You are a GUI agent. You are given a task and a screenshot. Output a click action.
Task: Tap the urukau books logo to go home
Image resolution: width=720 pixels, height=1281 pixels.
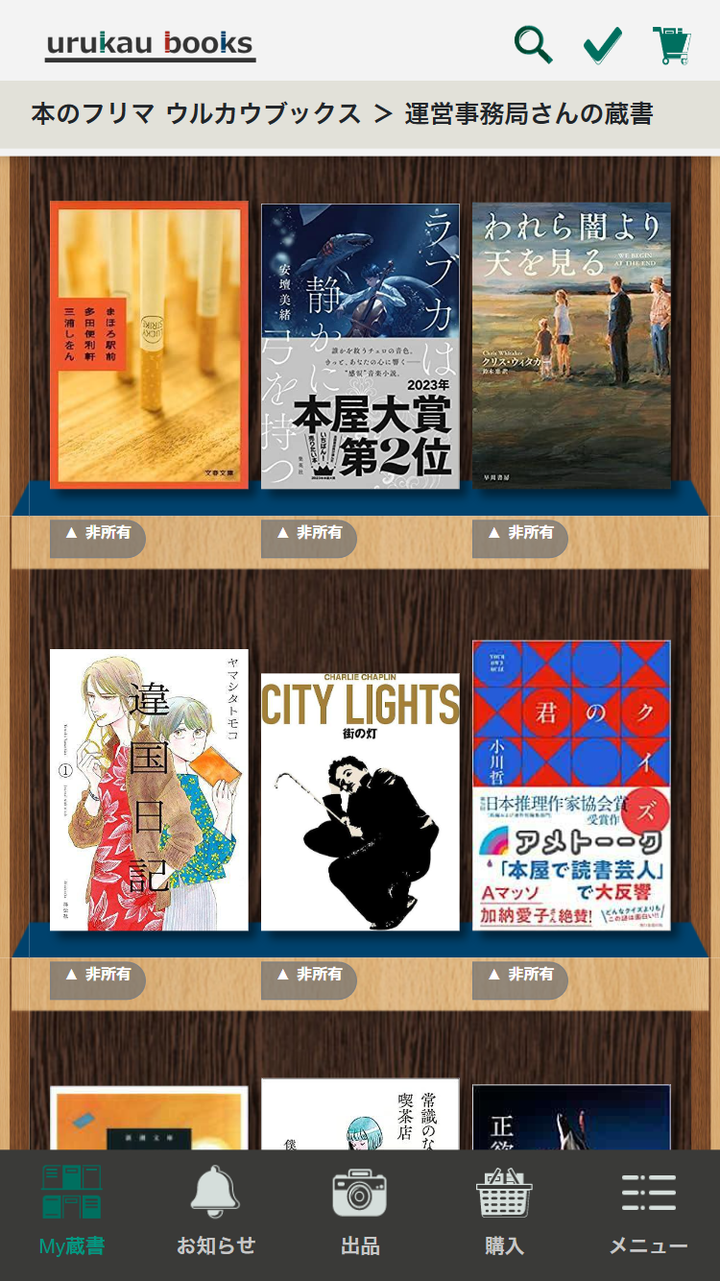(x=150, y=45)
